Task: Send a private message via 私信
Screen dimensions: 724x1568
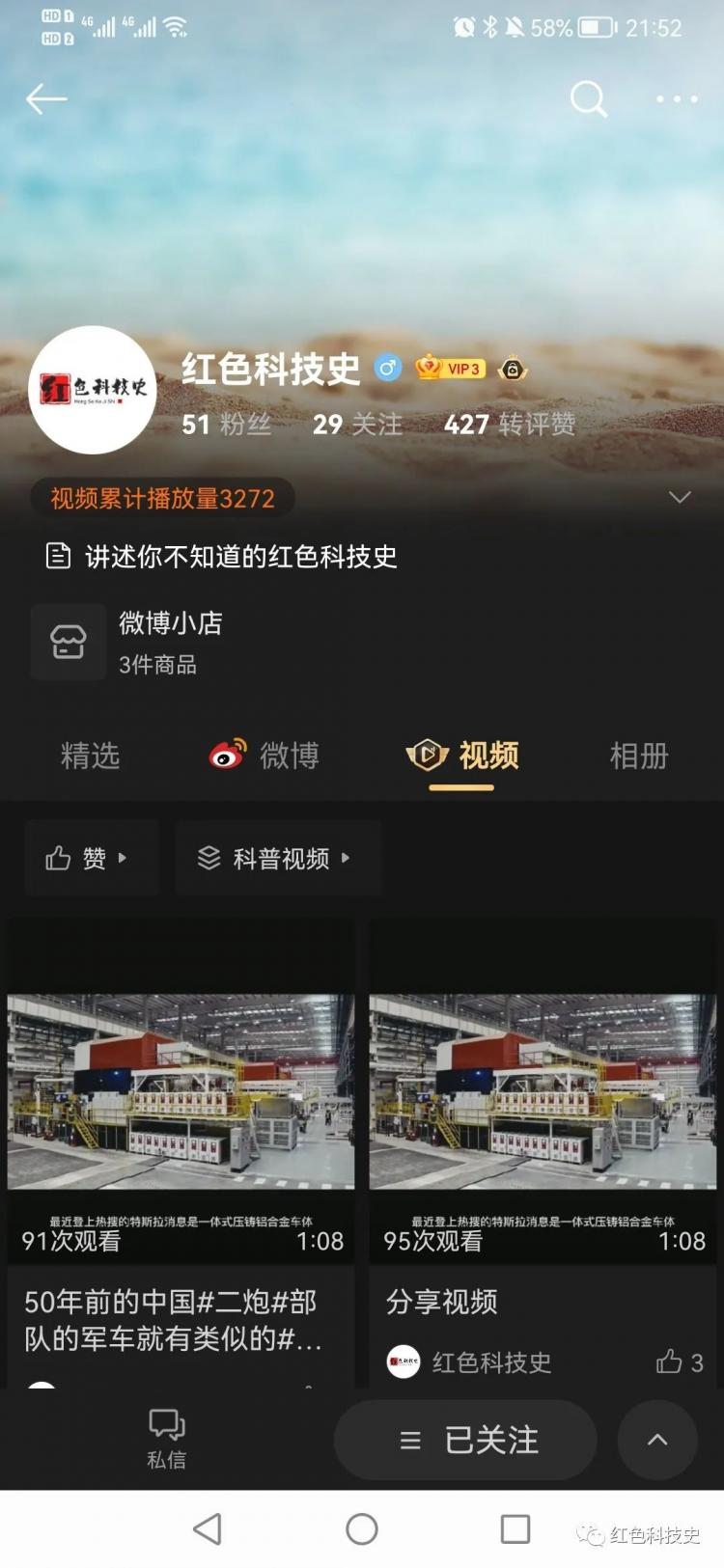Action: (x=166, y=1438)
